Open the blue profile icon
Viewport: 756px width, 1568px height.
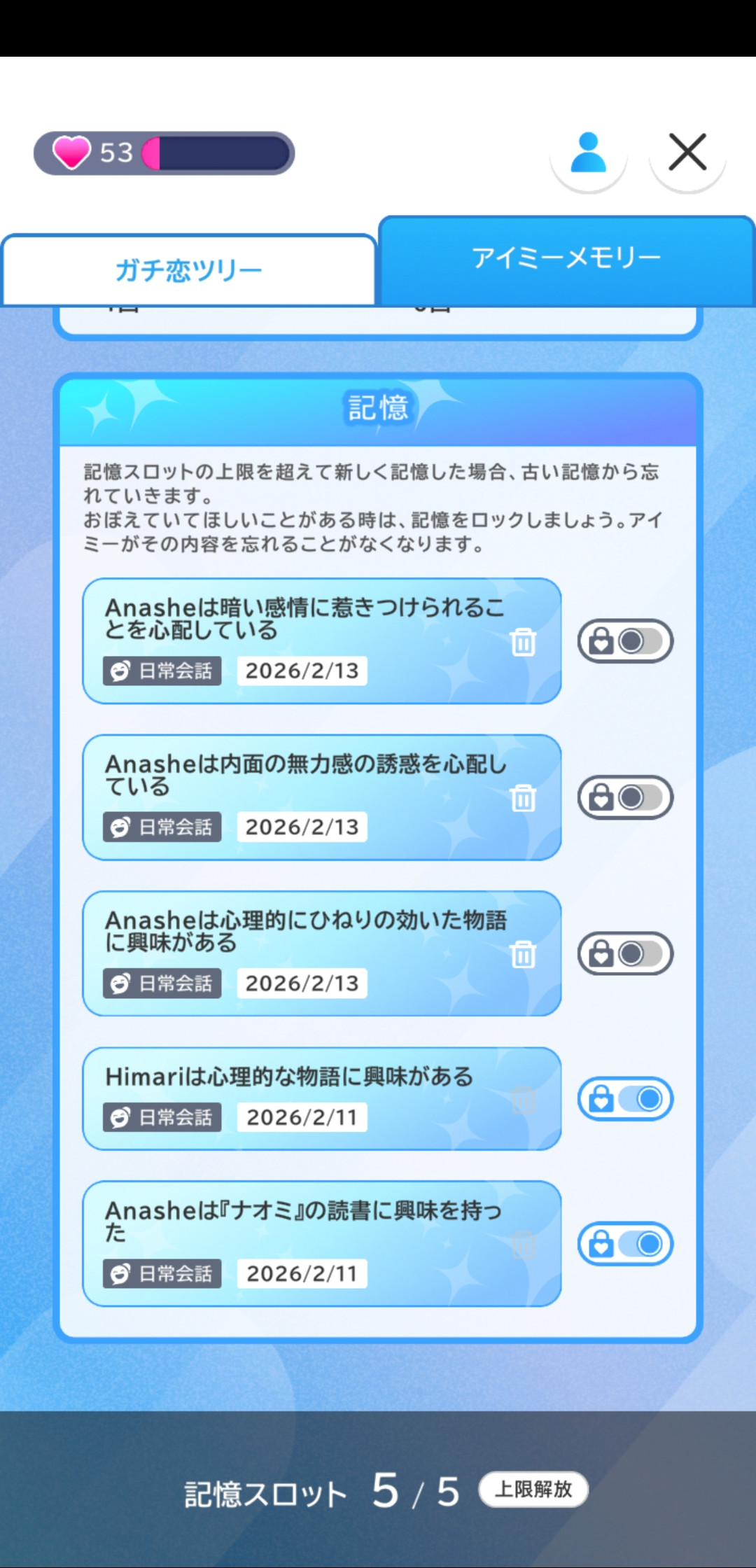click(588, 153)
